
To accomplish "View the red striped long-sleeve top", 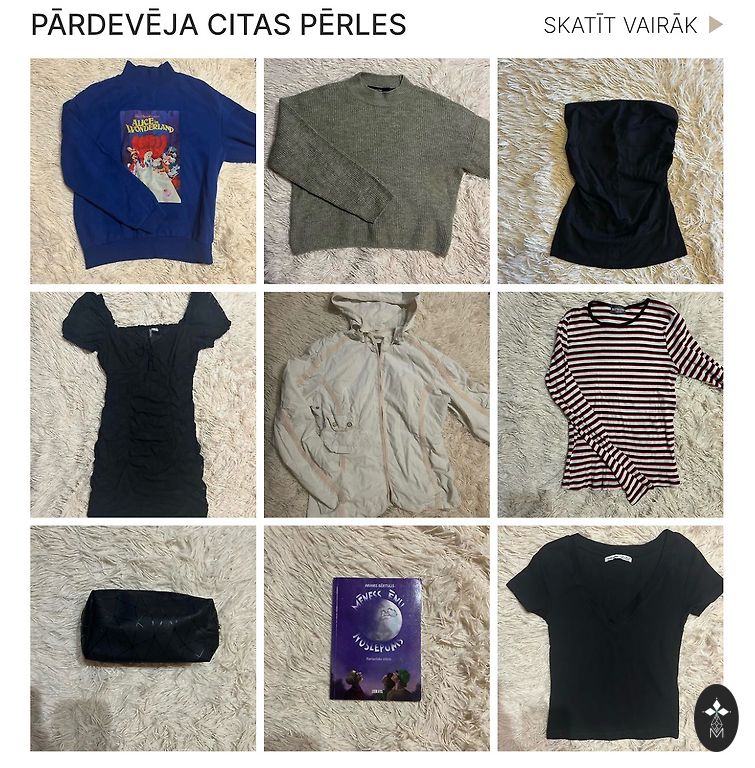I will [x=610, y=404].
